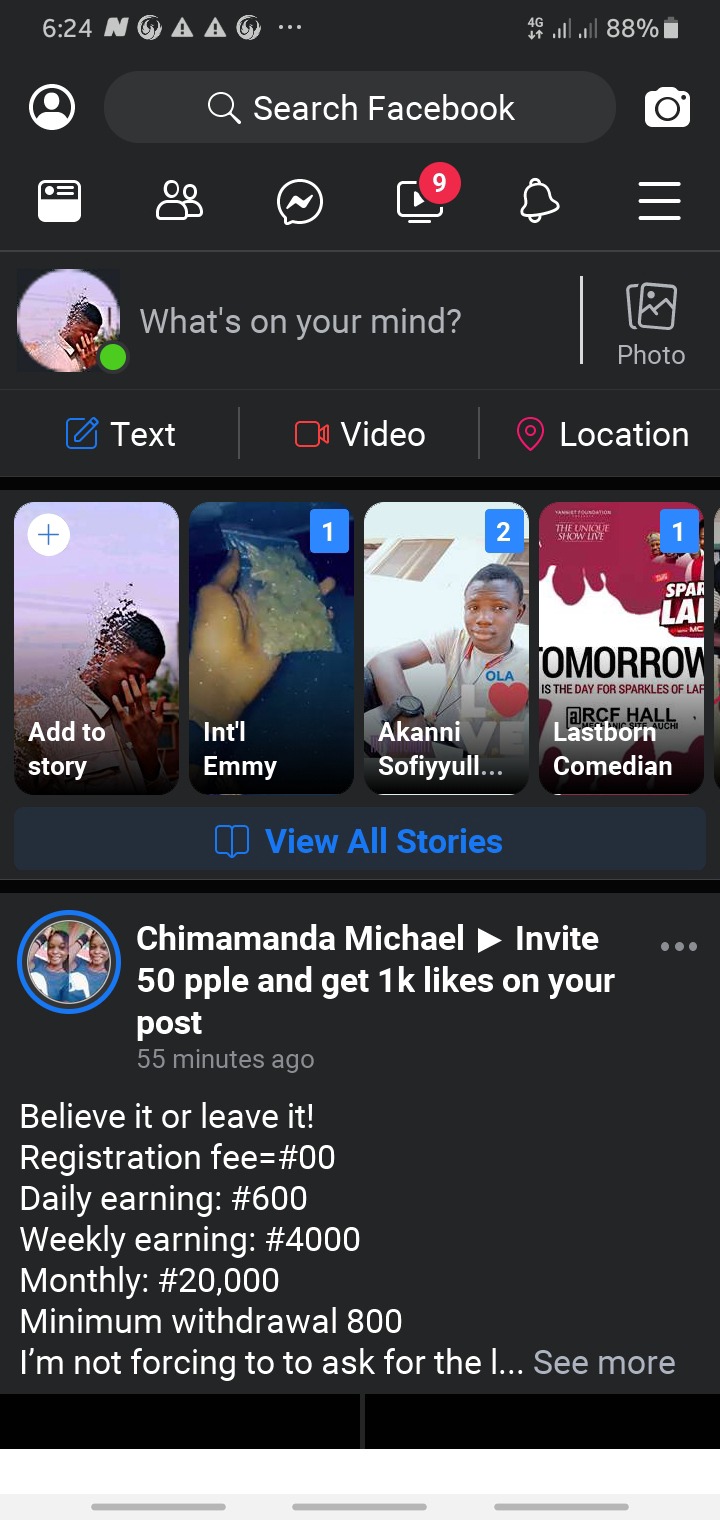
Task: Open Akanni Sofiyyull's story thumbnail
Action: [x=446, y=647]
